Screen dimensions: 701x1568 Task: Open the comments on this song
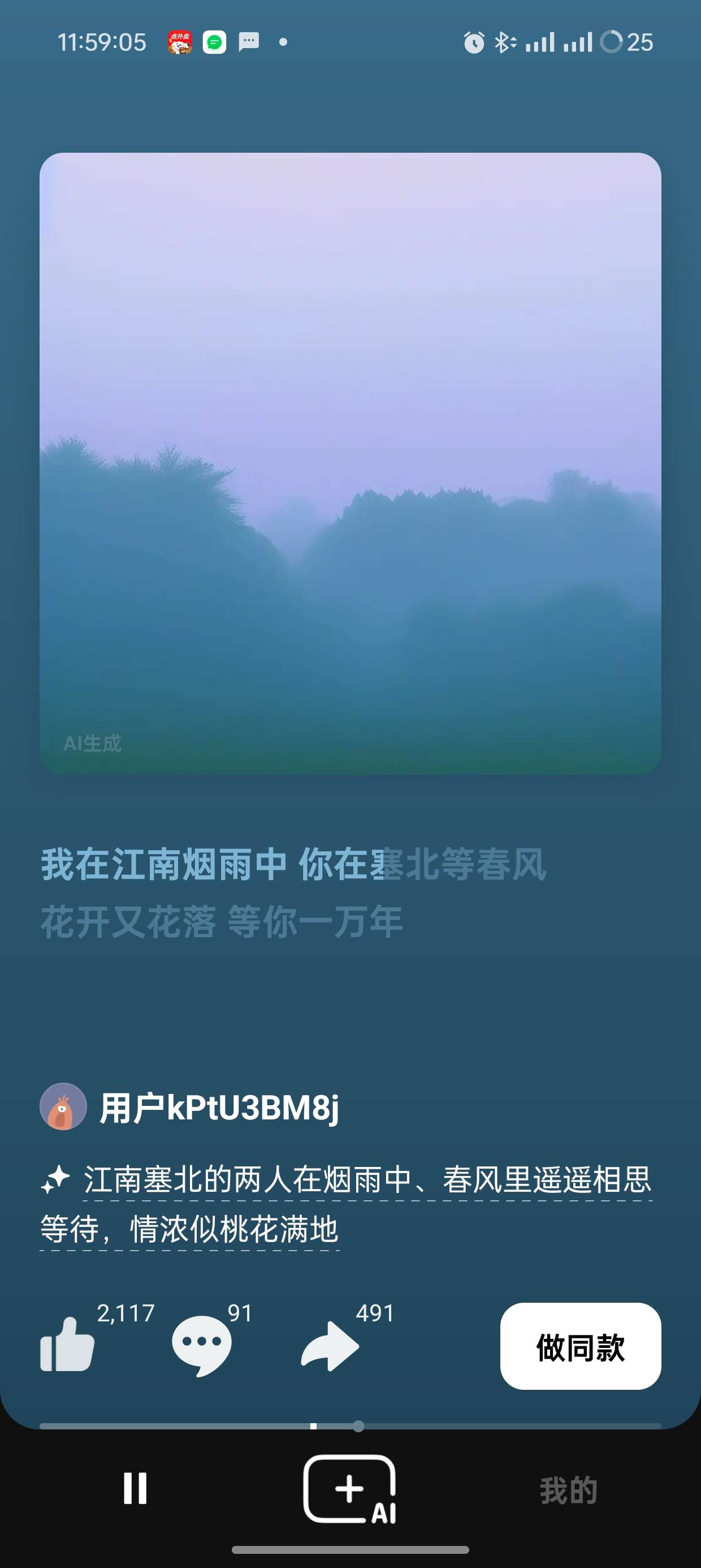pyautogui.click(x=201, y=1344)
